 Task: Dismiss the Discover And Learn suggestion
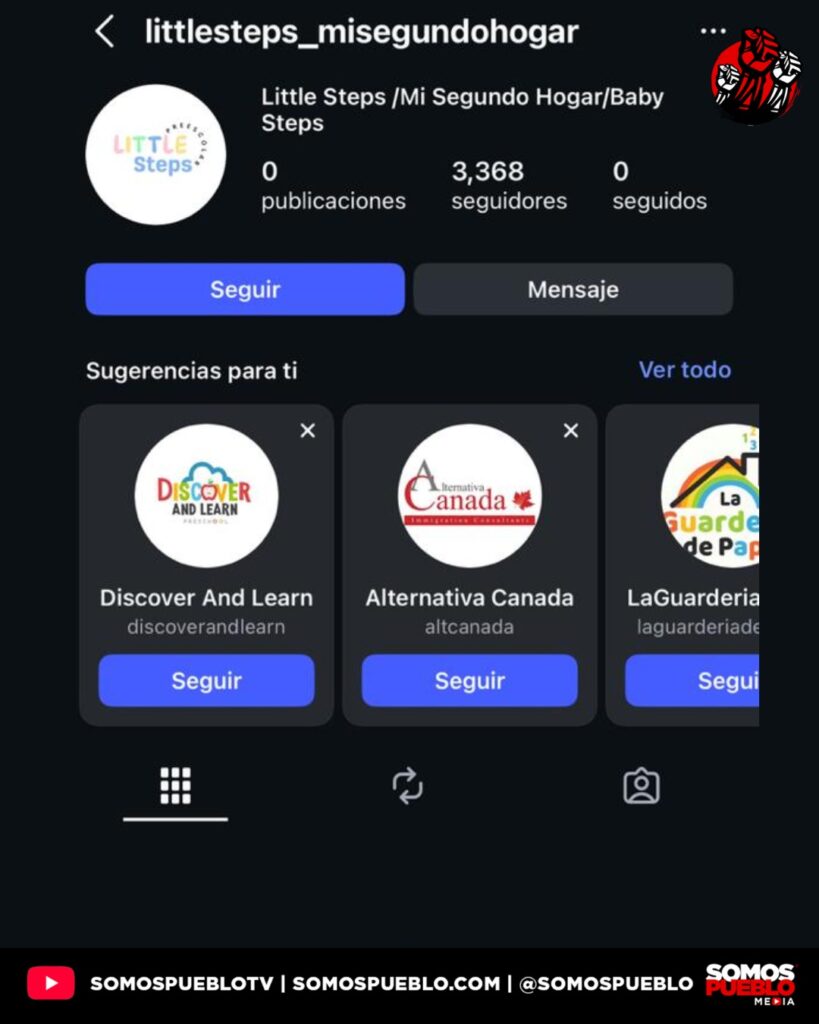pos(308,431)
